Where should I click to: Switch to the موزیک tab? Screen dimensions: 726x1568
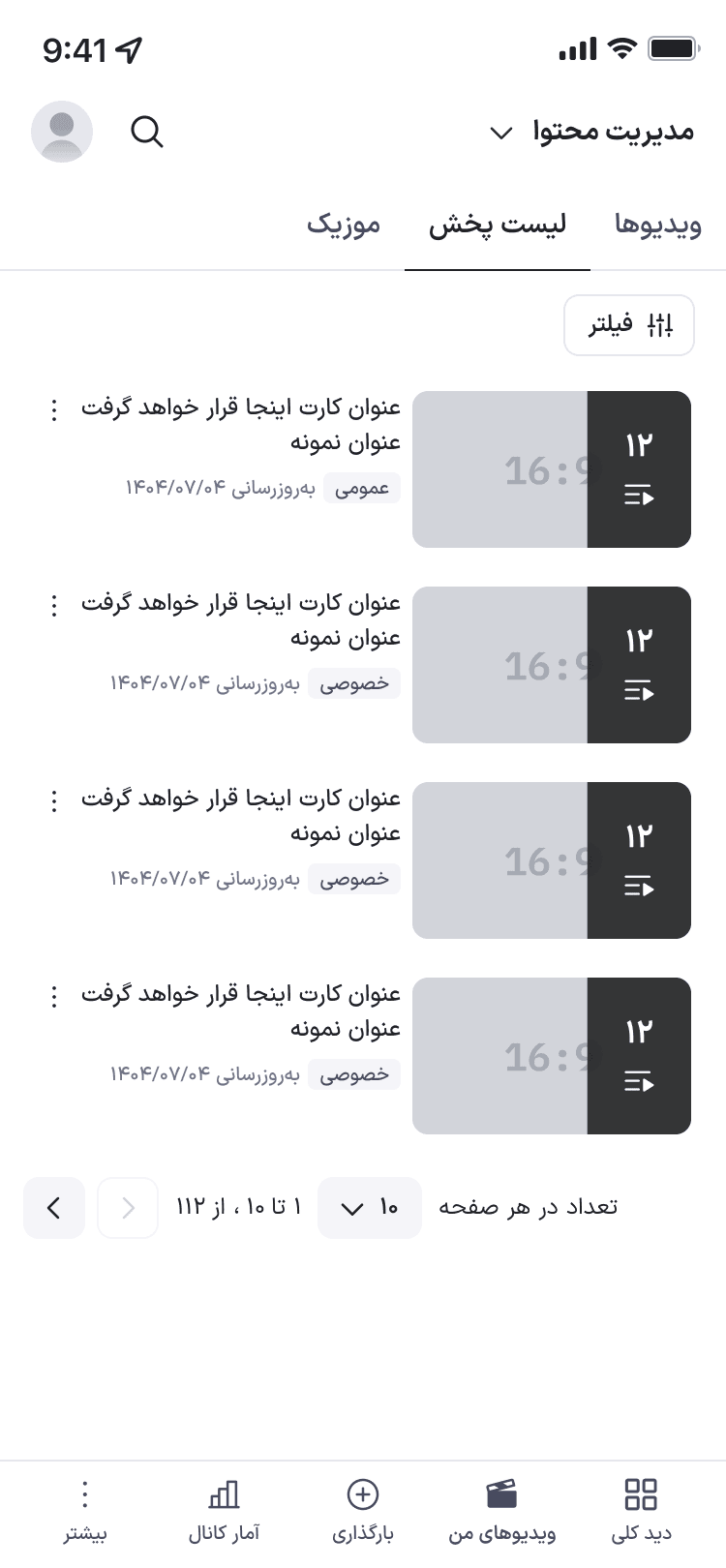pos(344,225)
